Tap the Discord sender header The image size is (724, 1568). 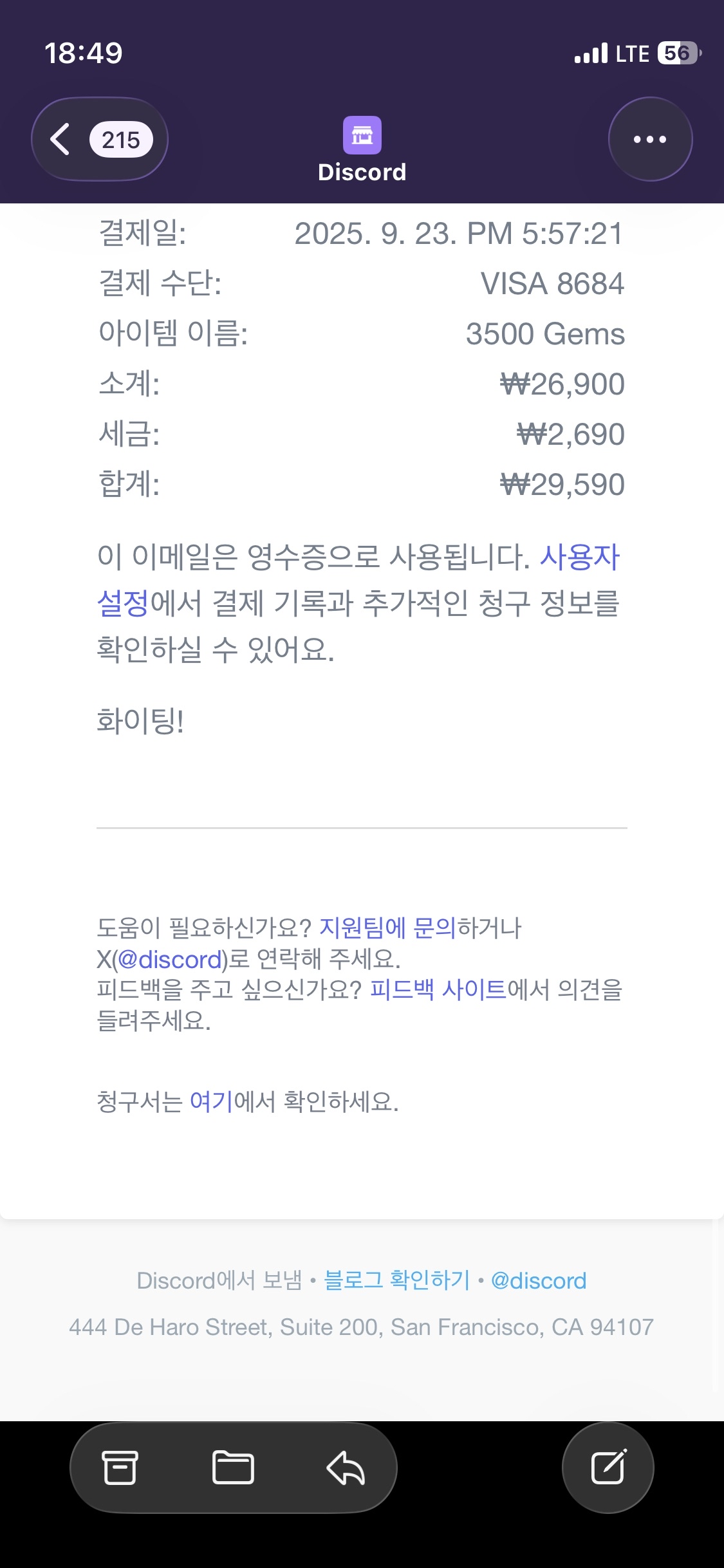click(x=362, y=151)
